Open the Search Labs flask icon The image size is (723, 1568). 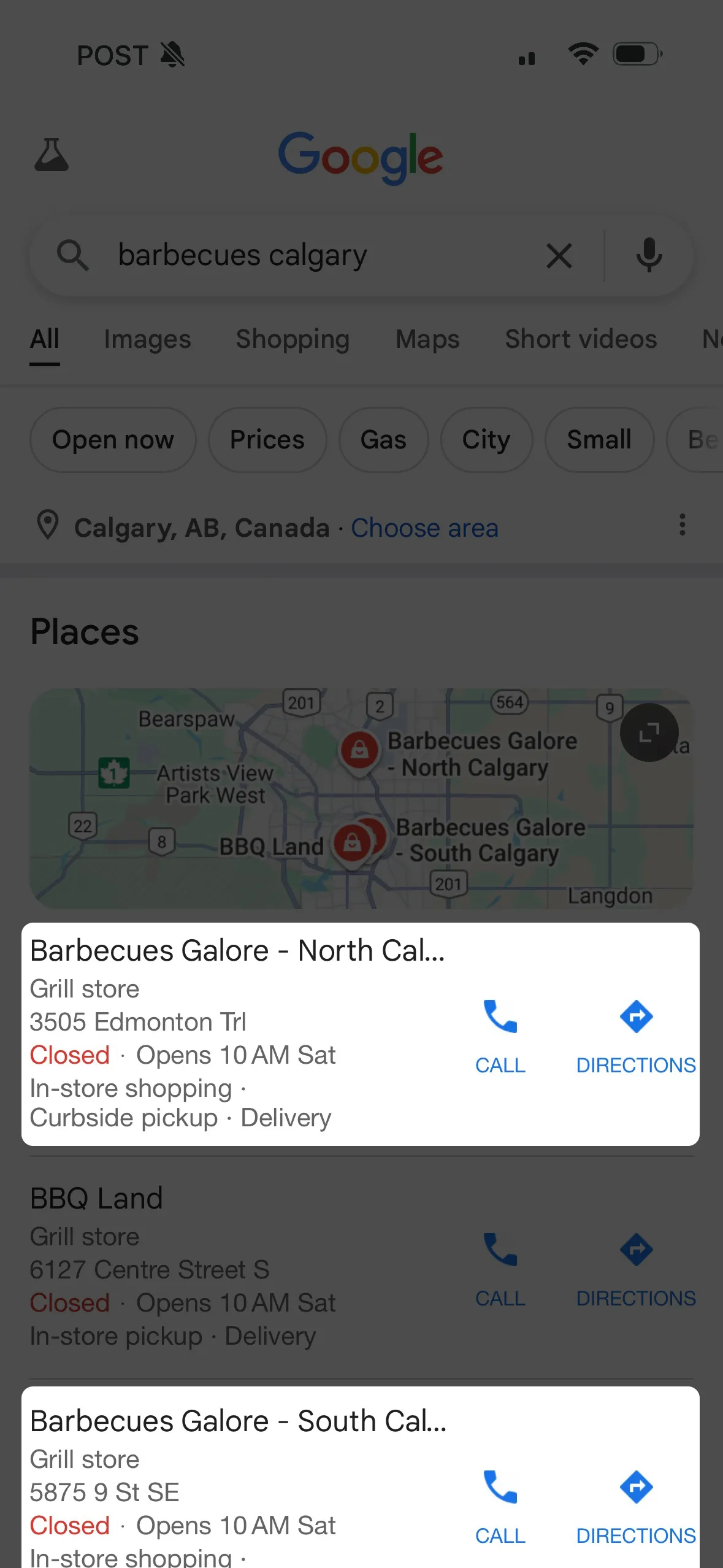tap(52, 155)
